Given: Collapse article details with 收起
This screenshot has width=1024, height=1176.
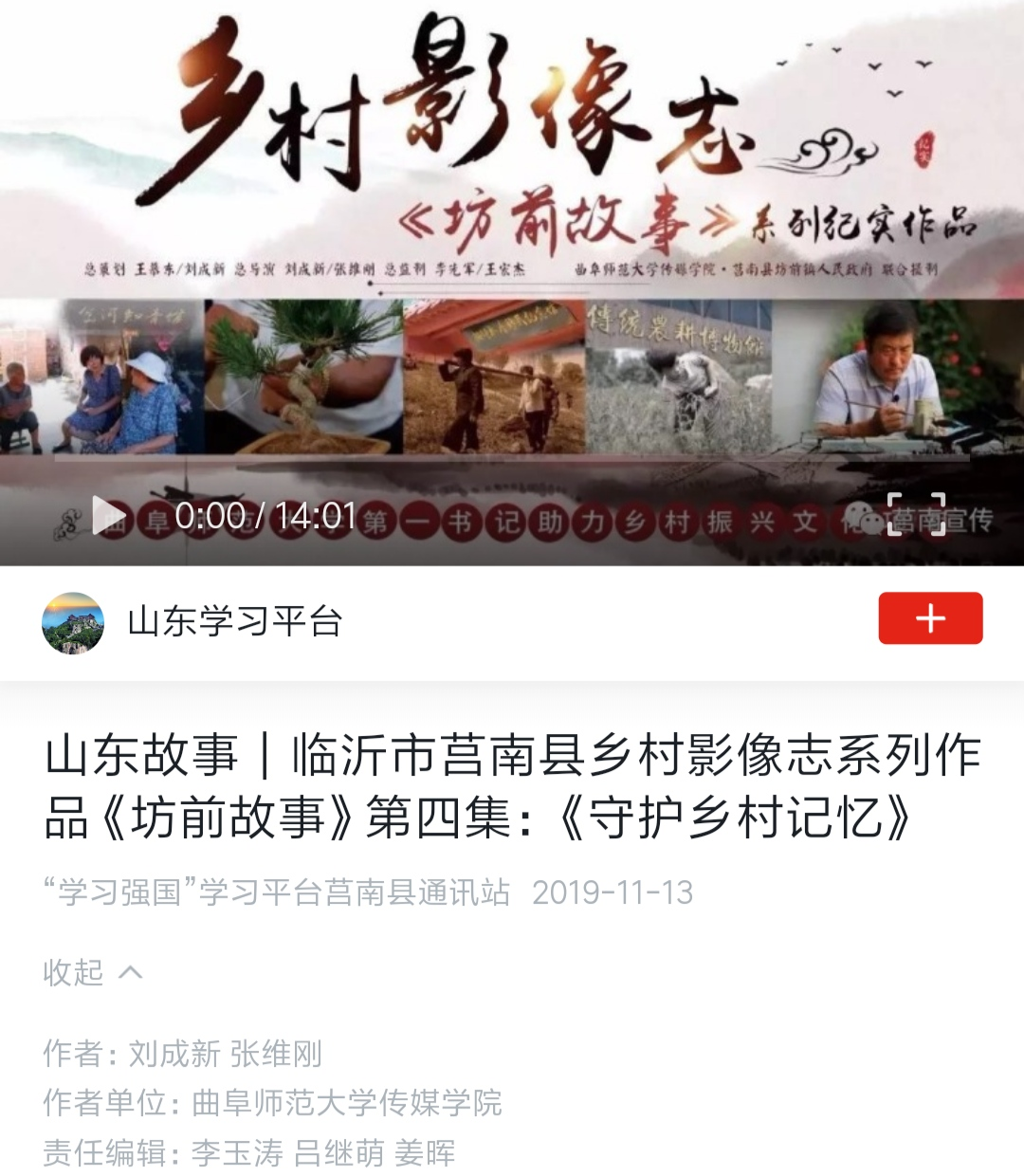Looking at the screenshot, I should (92, 972).
